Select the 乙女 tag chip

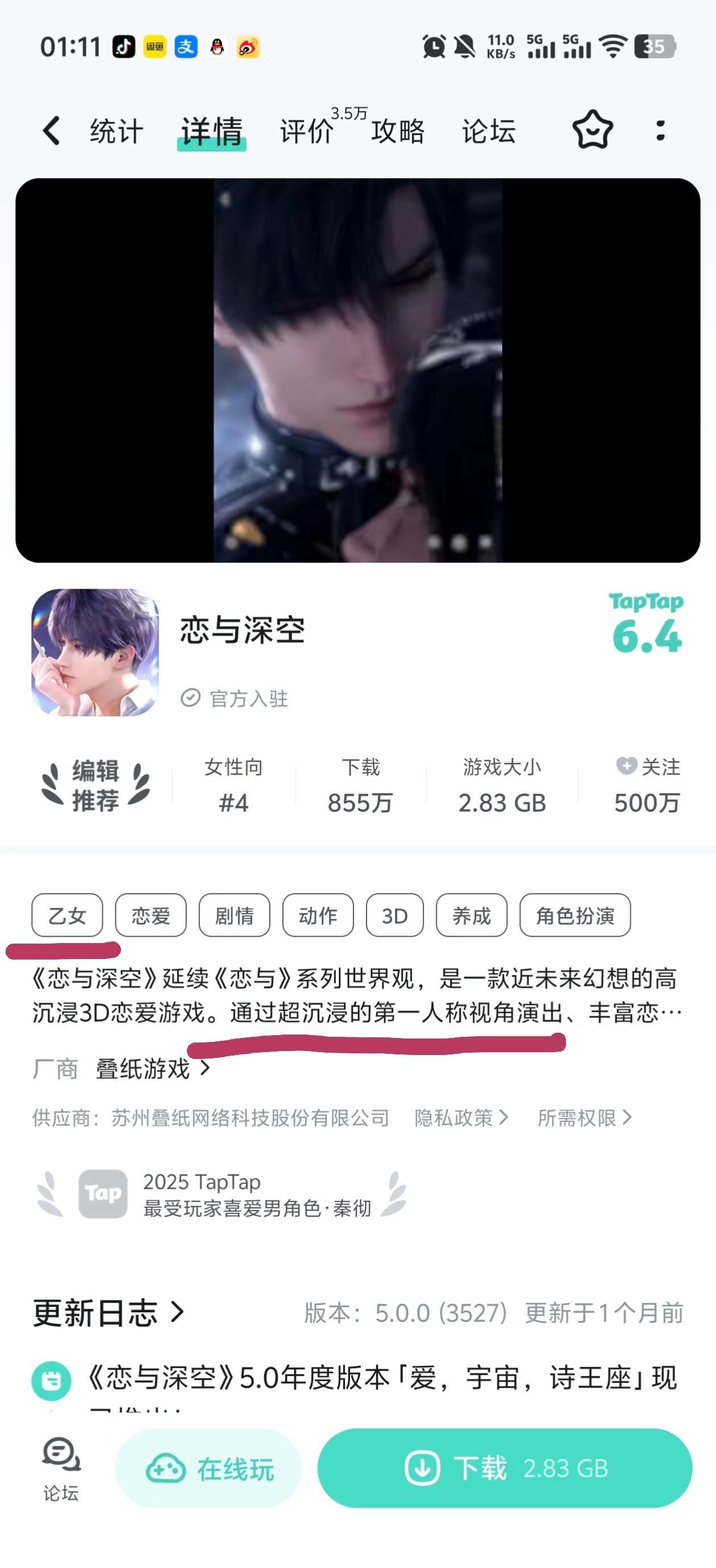pyautogui.click(x=68, y=915)
